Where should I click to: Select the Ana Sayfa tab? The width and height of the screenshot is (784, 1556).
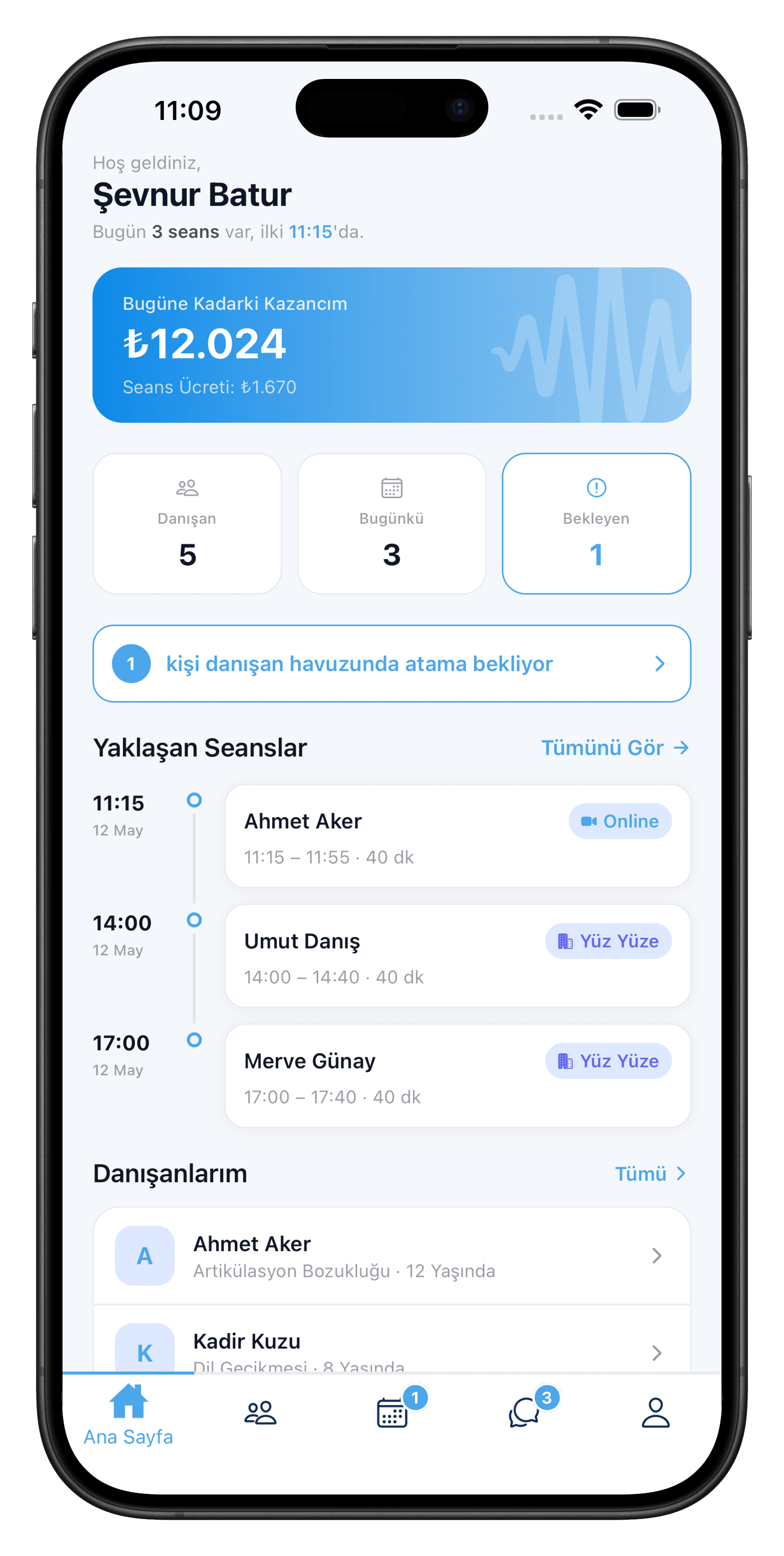click(128, 1415)
